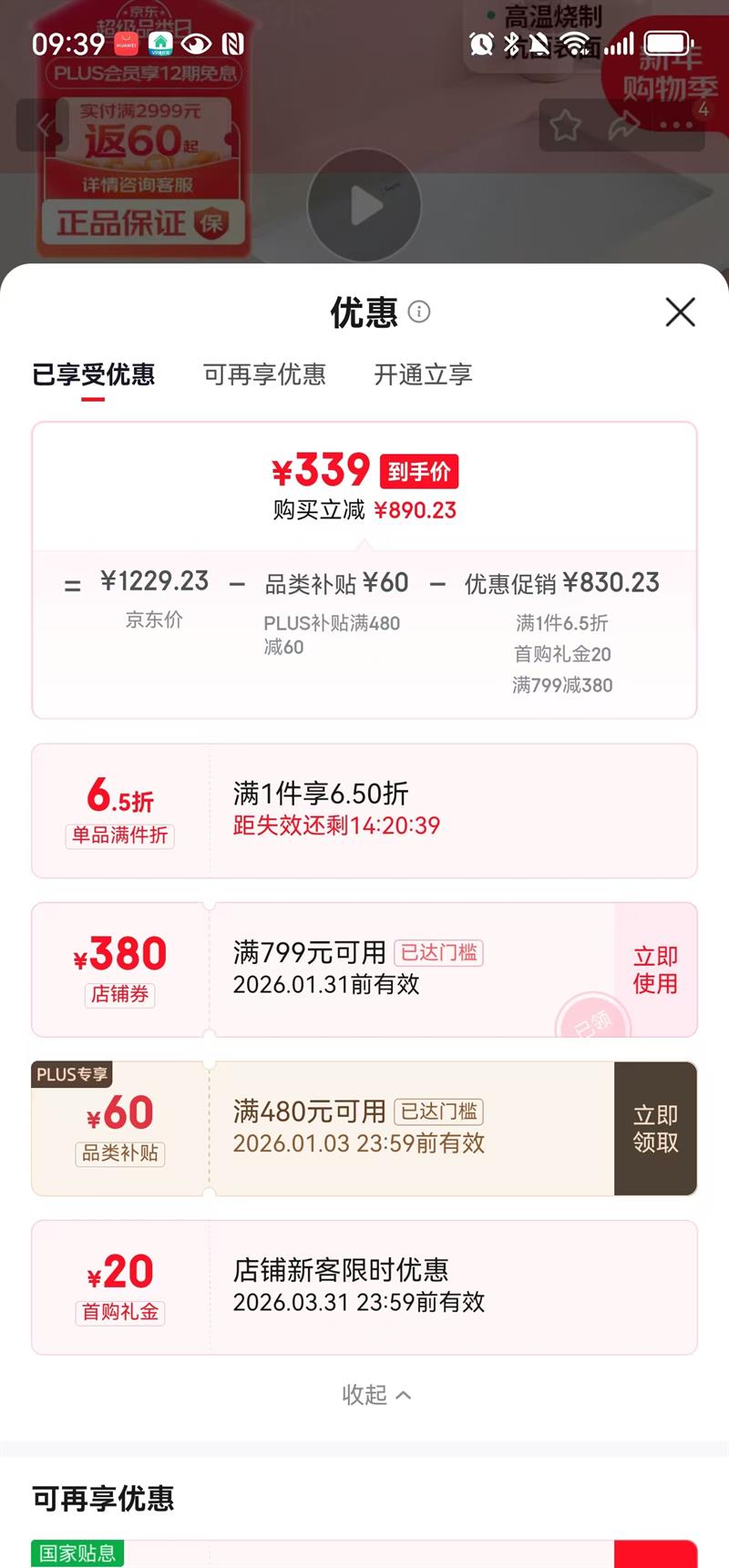The image size is (729, 1568).
Task: Close the 优惠 discount sheet
Action: (x=680, y=313)
